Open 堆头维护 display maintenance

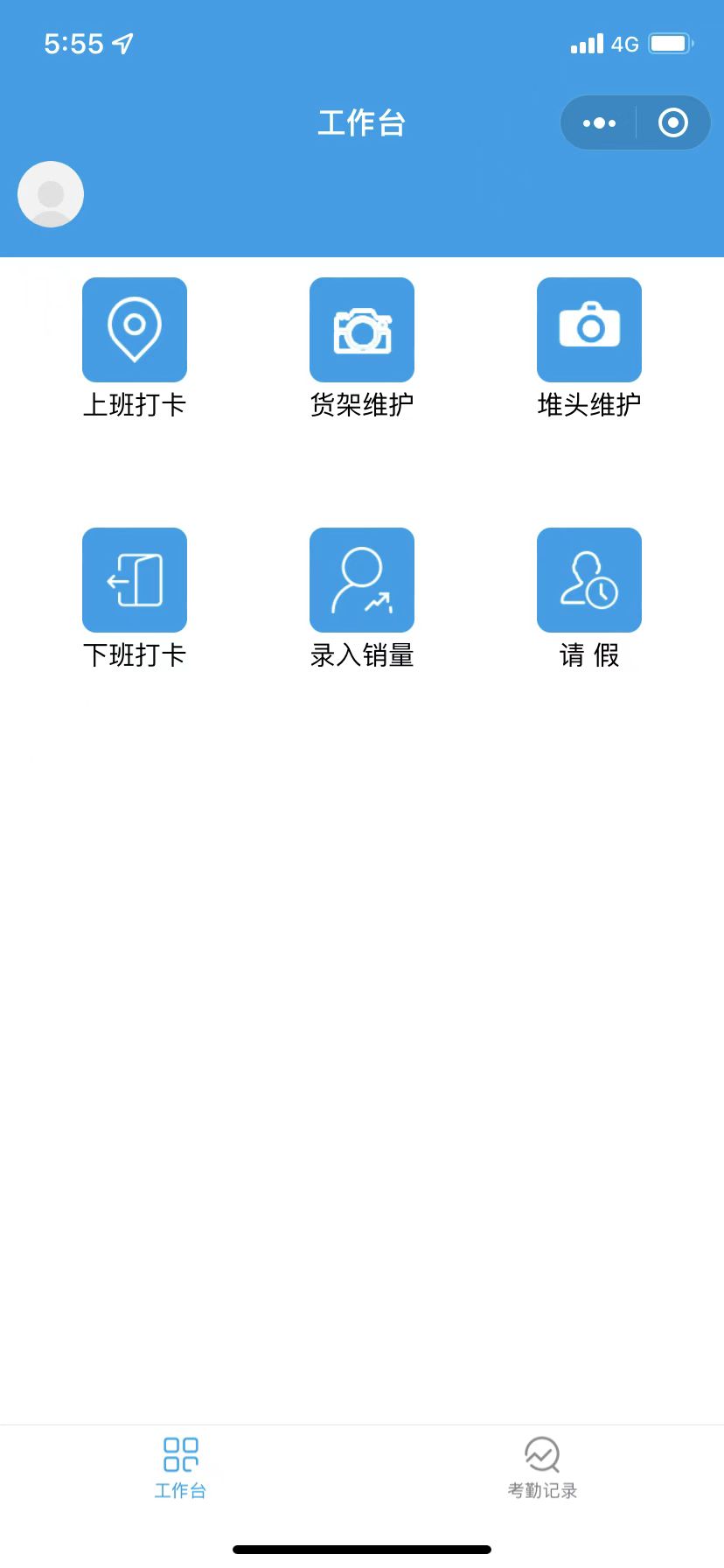589,330
